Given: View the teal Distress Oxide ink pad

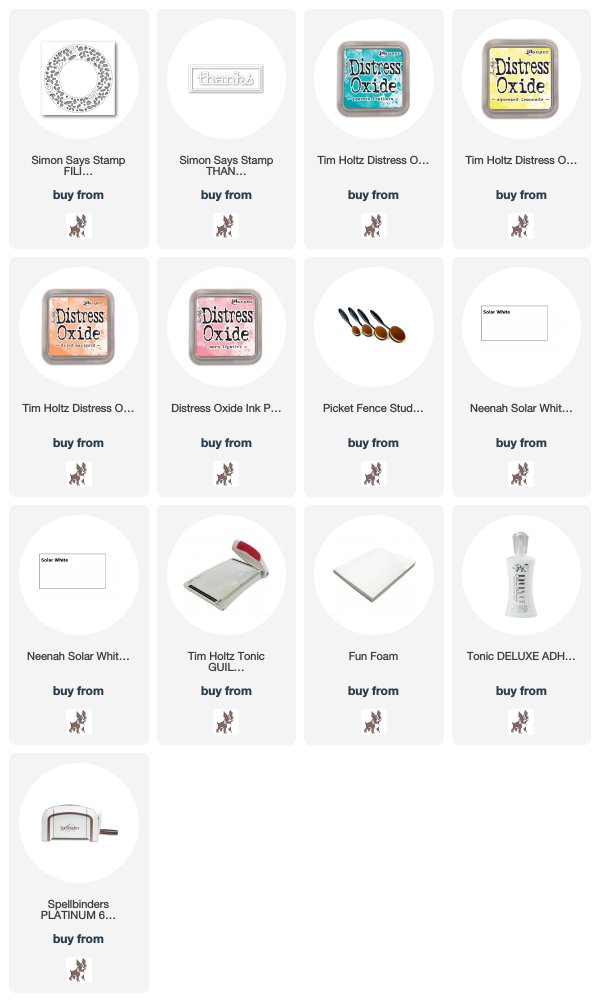Looking at the screenshot, I should pos(373,79).
